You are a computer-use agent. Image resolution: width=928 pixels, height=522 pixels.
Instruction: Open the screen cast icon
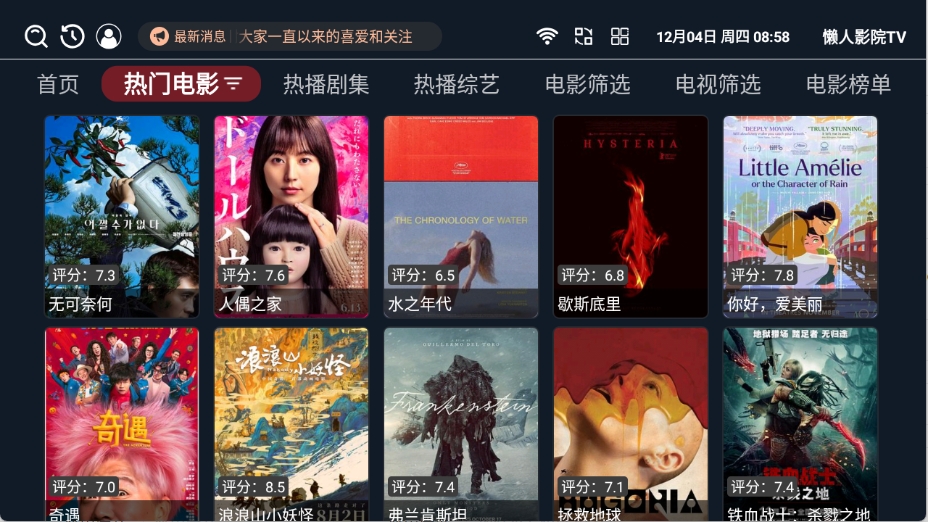click(x=584, y=37)
